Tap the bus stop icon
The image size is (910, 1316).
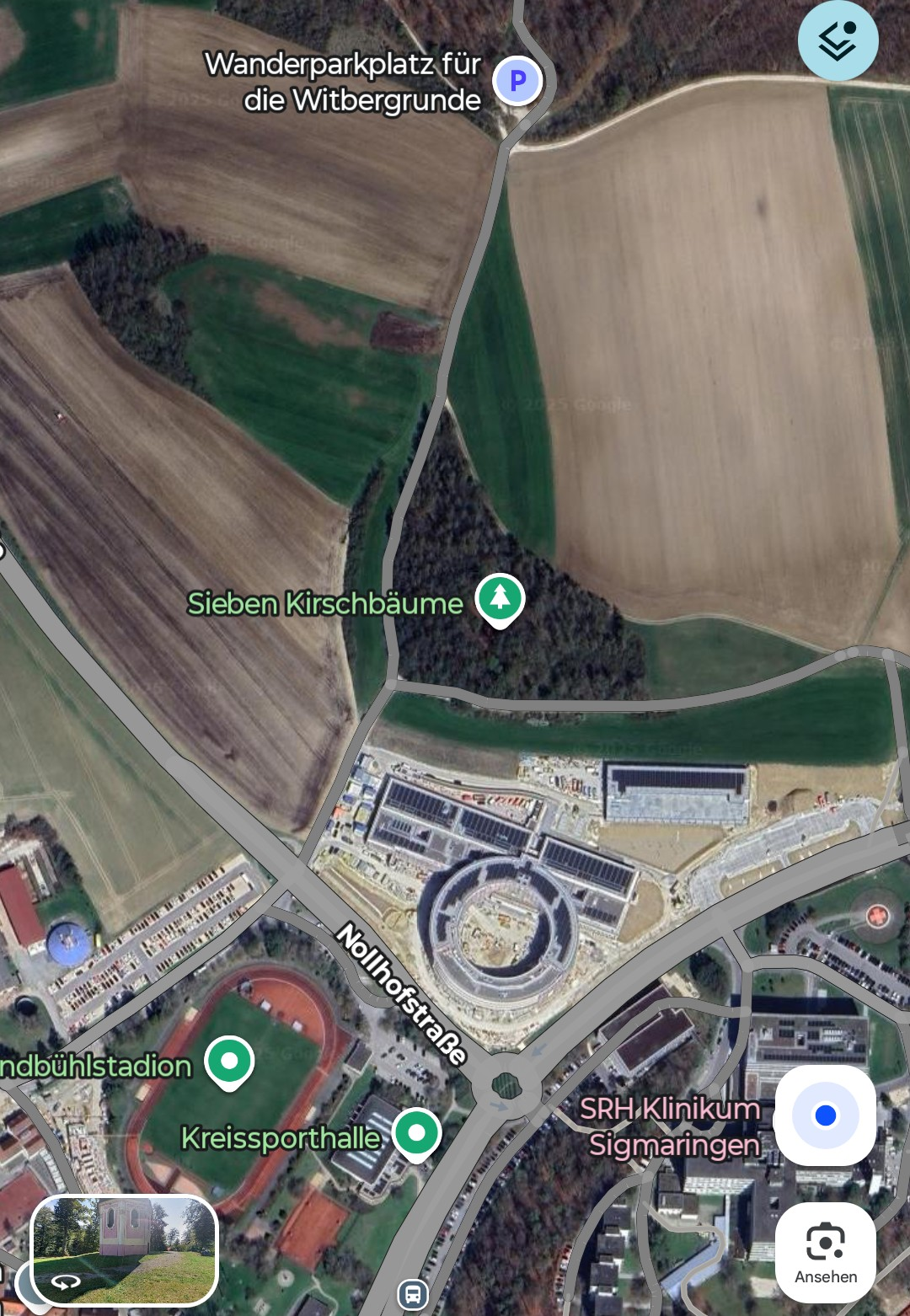pos(413,1294)
